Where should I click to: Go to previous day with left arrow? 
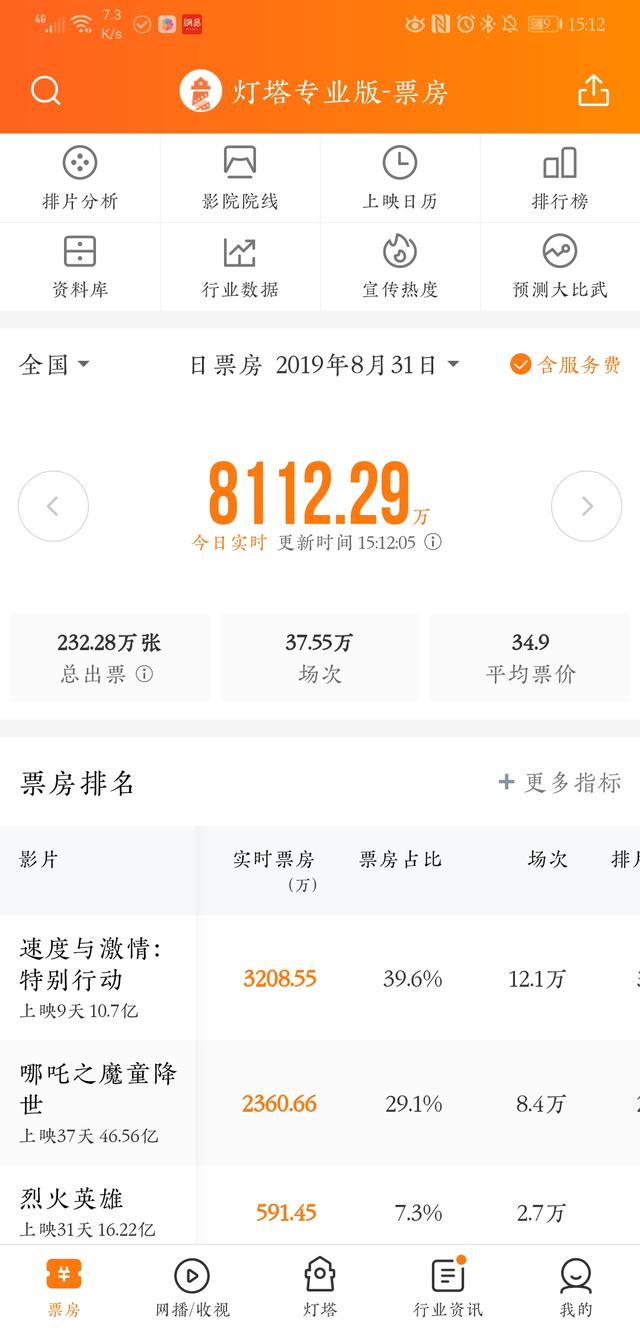53,506
